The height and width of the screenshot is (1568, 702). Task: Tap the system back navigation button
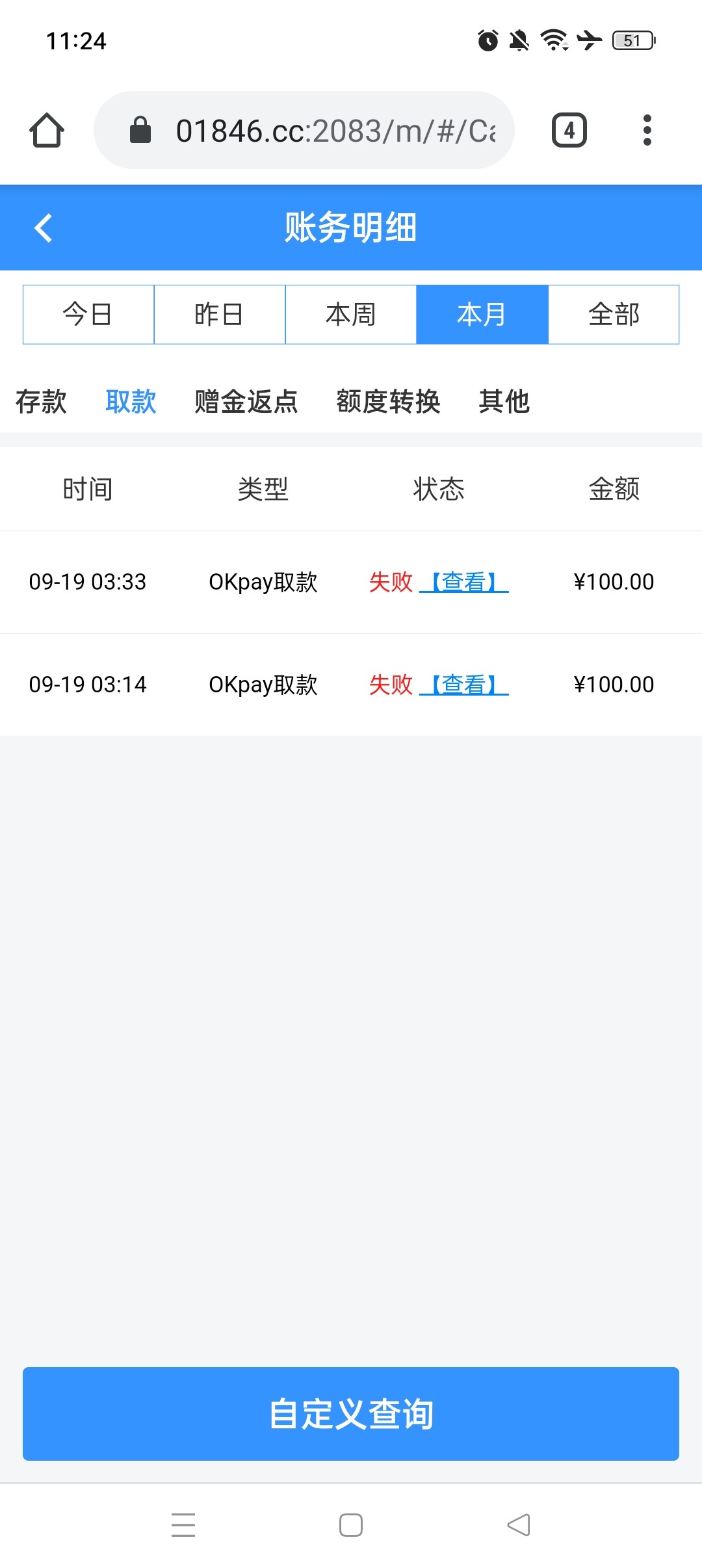coord(519,1524)
